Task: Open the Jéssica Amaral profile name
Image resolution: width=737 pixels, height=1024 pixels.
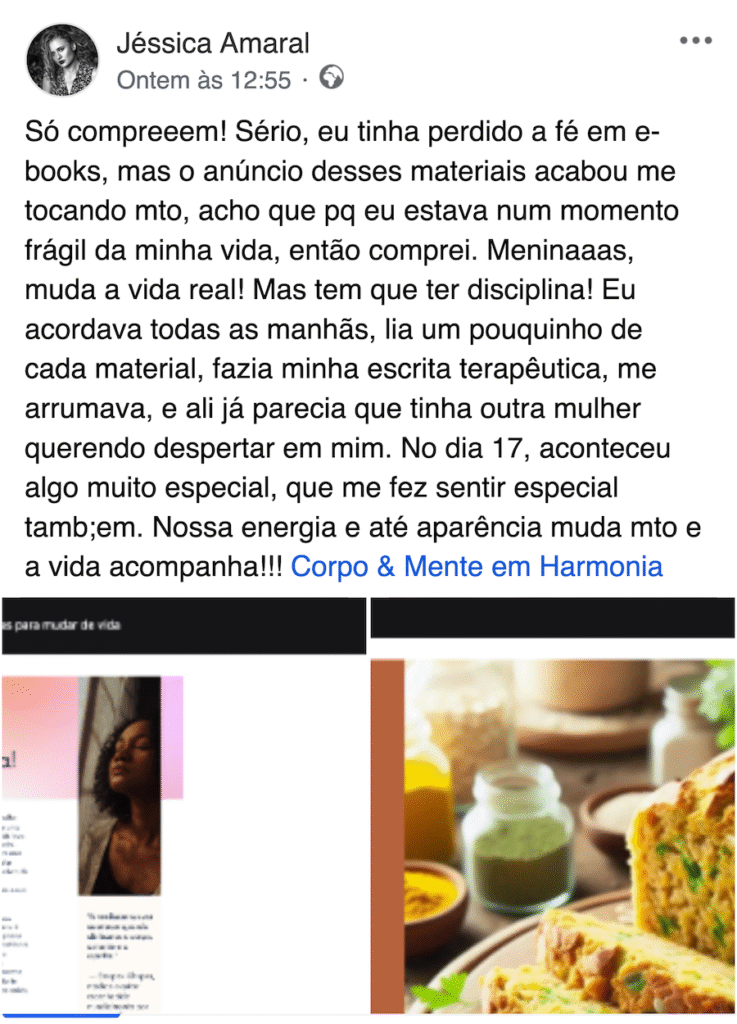Action: pos(213,43)
